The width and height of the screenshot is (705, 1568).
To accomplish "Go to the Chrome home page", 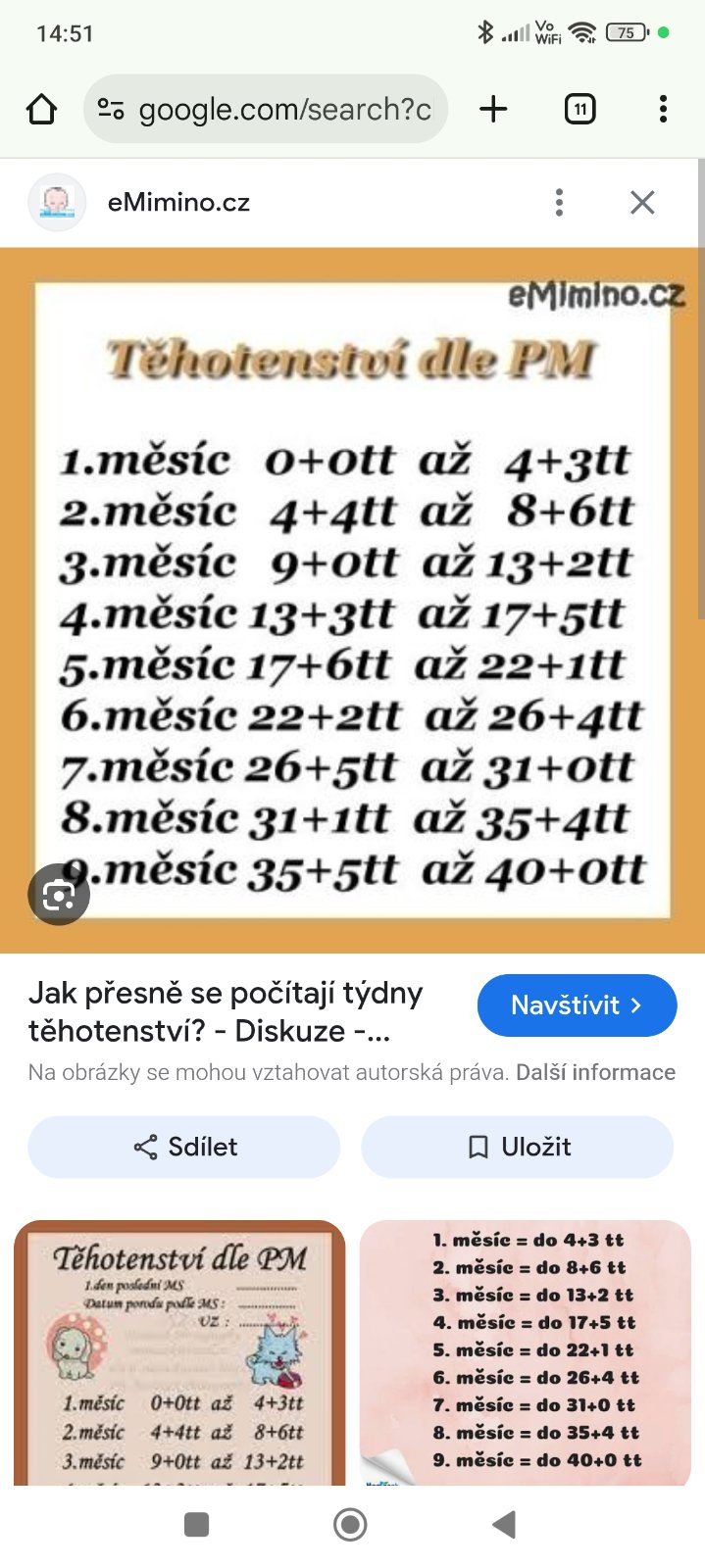I will (41, 109).
